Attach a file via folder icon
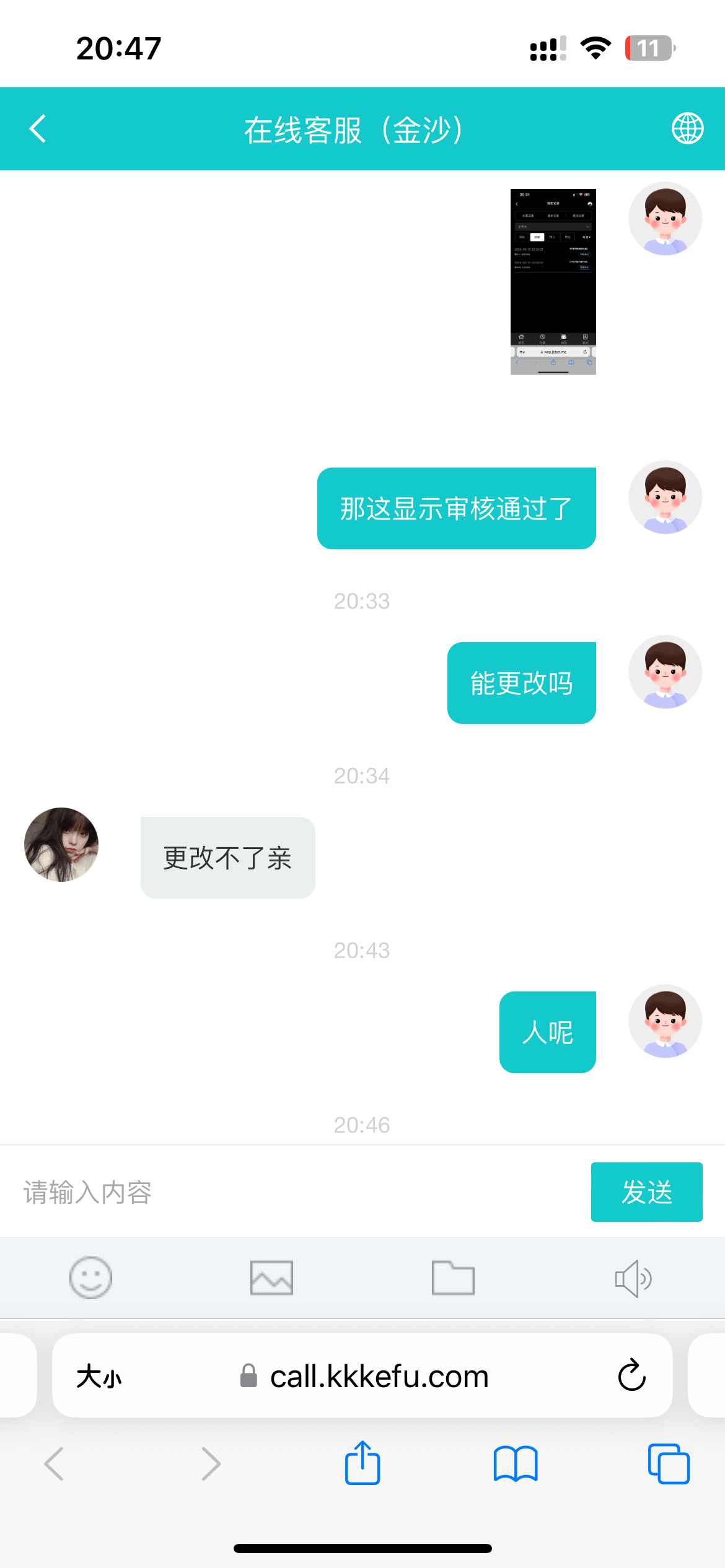Image resolution: width=725 pixels, height=1568 pixels. (x=453, y=1278)
